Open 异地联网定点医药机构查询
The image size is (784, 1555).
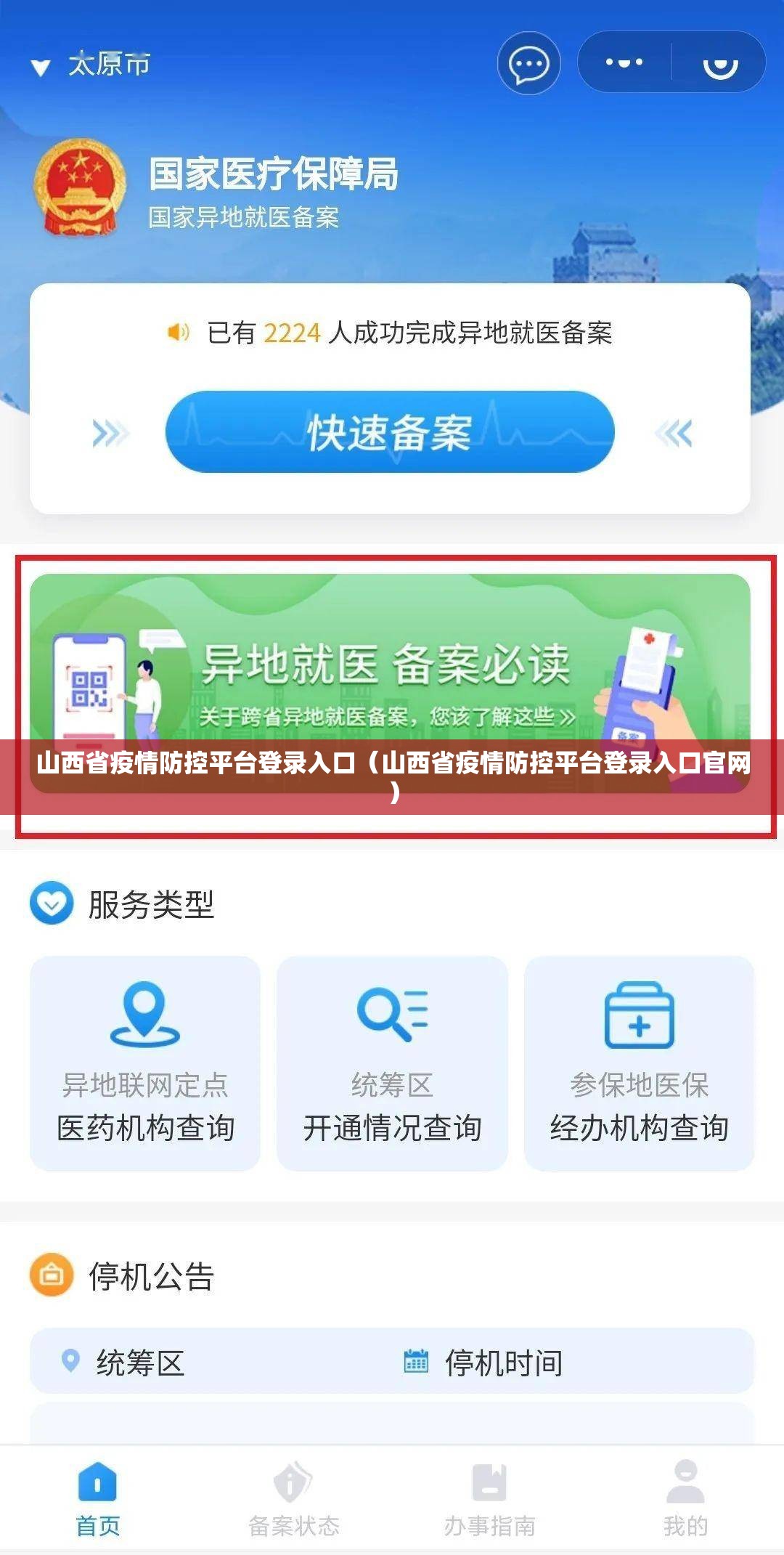pyautogui.click(x=145, y=1063)
